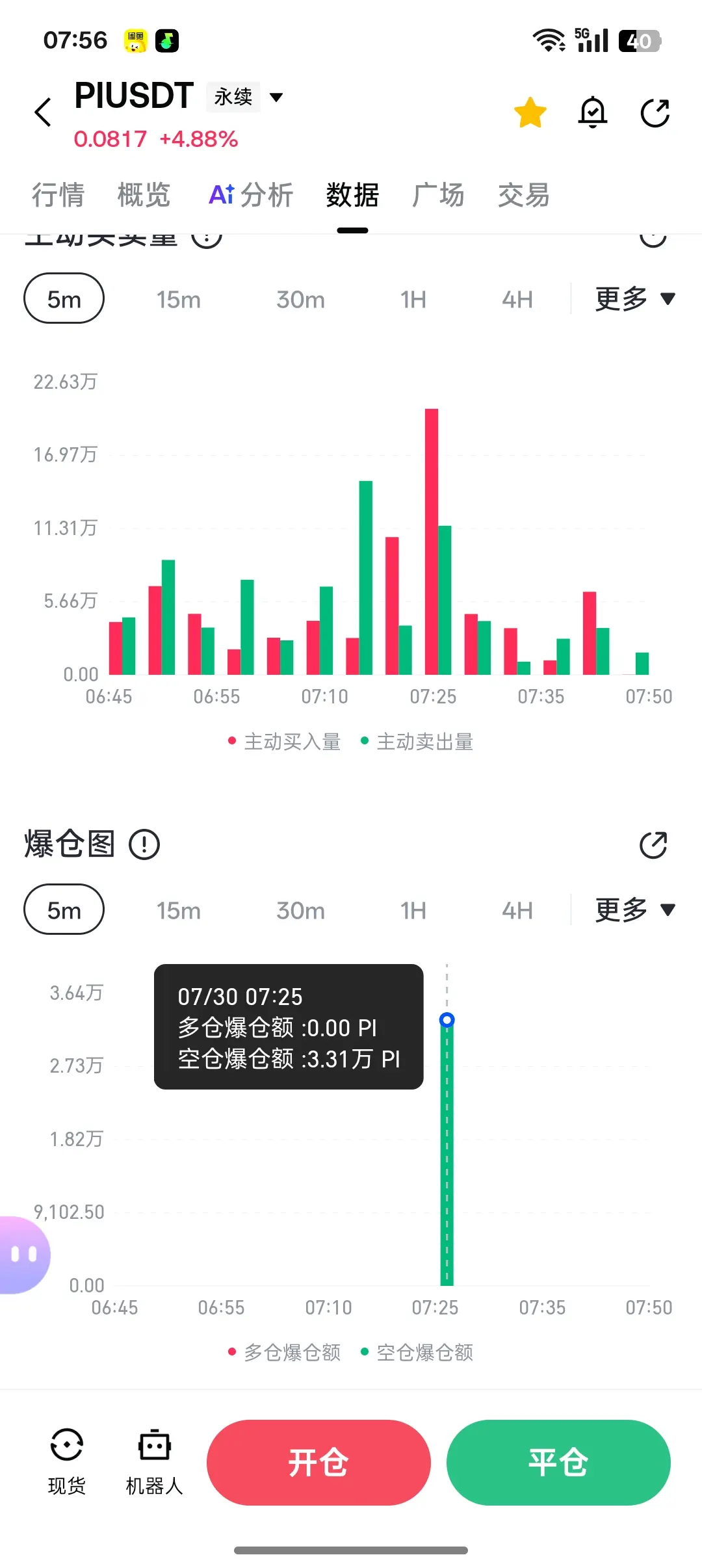Open 机器人 trading bots
This screenshot has height=1568, width=702.
(155, 1462)
